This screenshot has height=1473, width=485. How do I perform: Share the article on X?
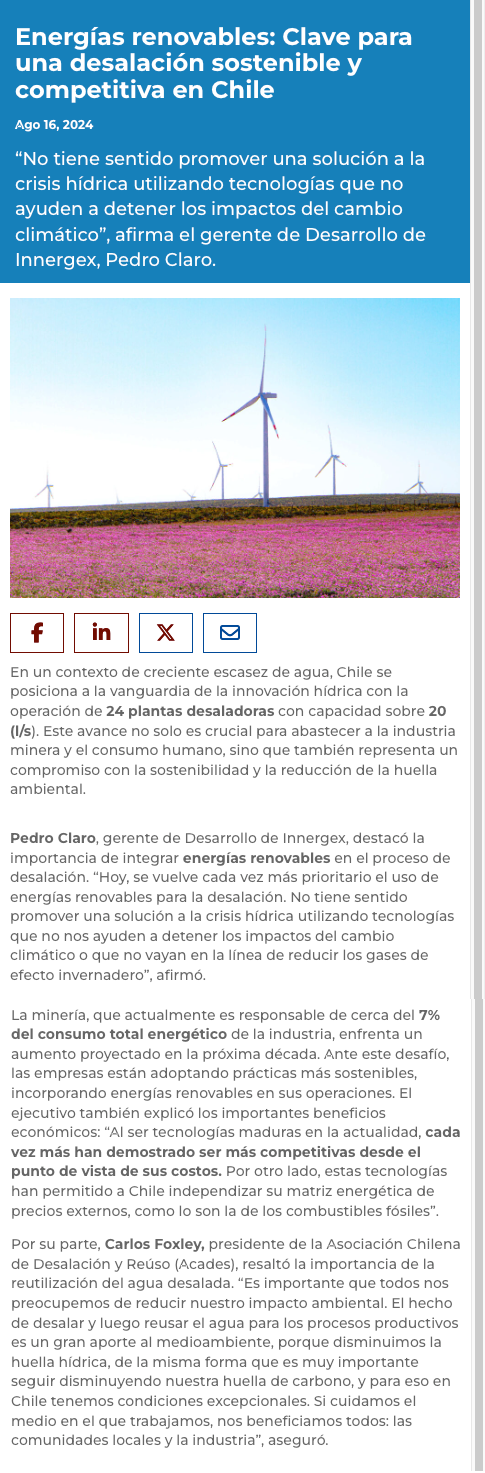[166, 633]
